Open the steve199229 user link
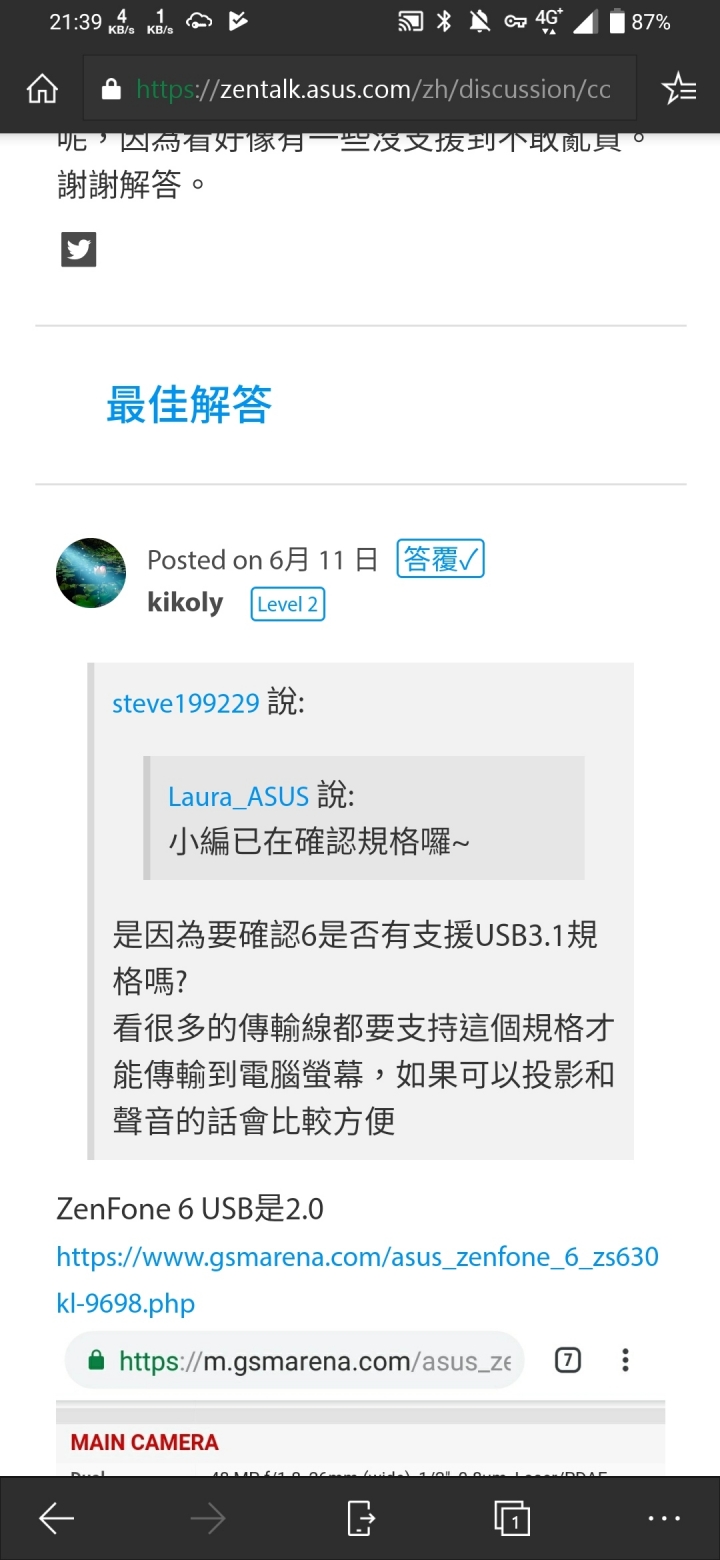720x1560 pixels. (186, 703)
